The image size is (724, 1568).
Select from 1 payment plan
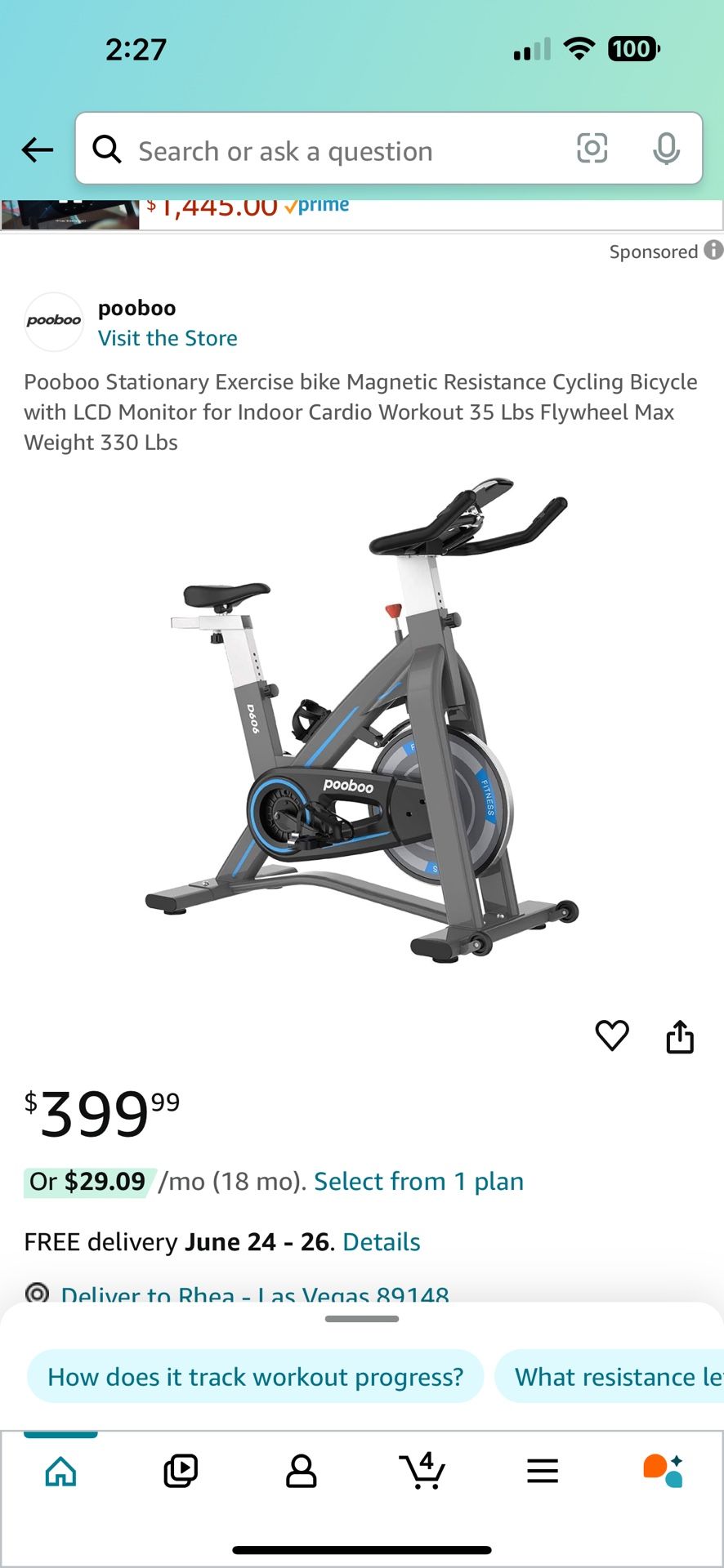(x=418, y=1181)
